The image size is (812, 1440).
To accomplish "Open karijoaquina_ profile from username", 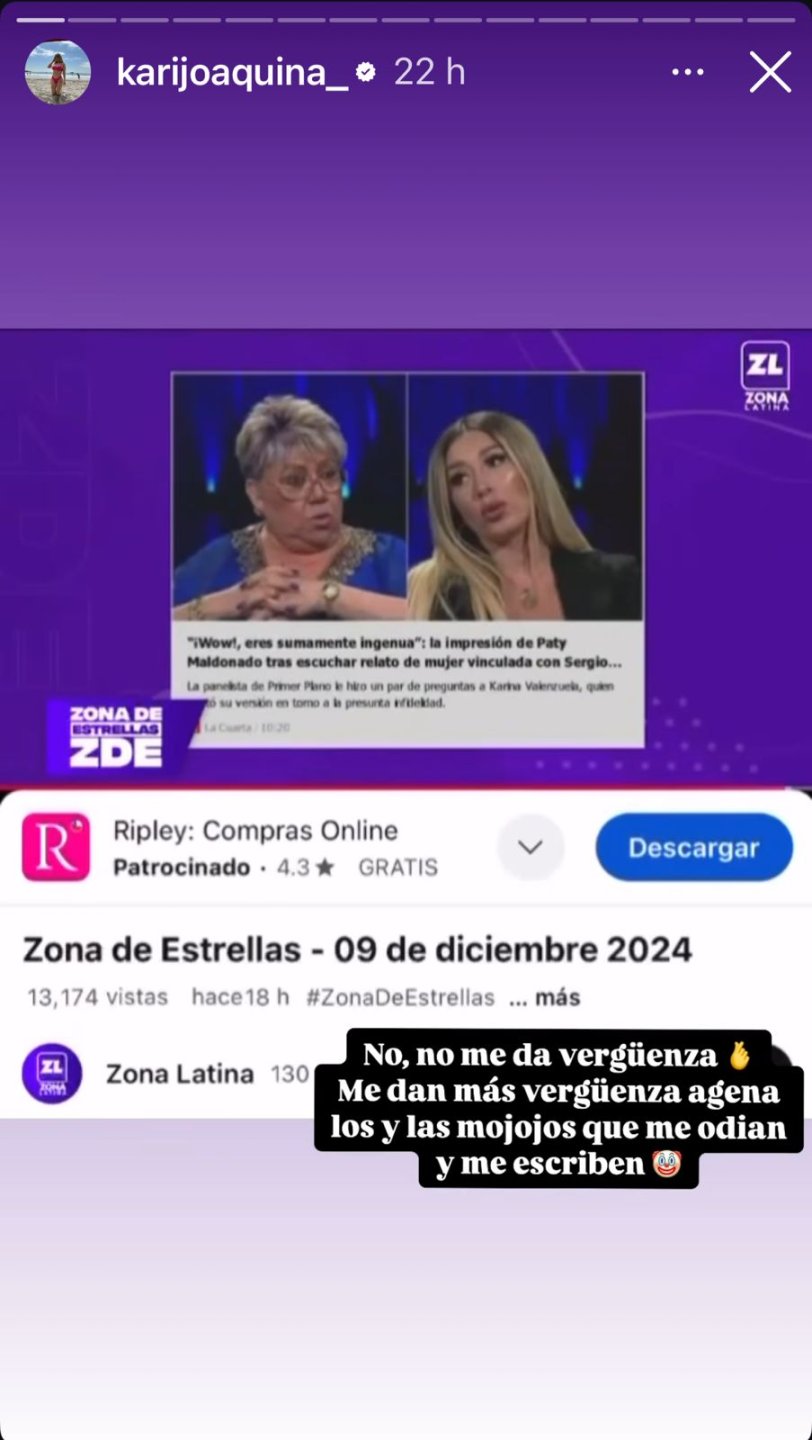I will point(232,72).
